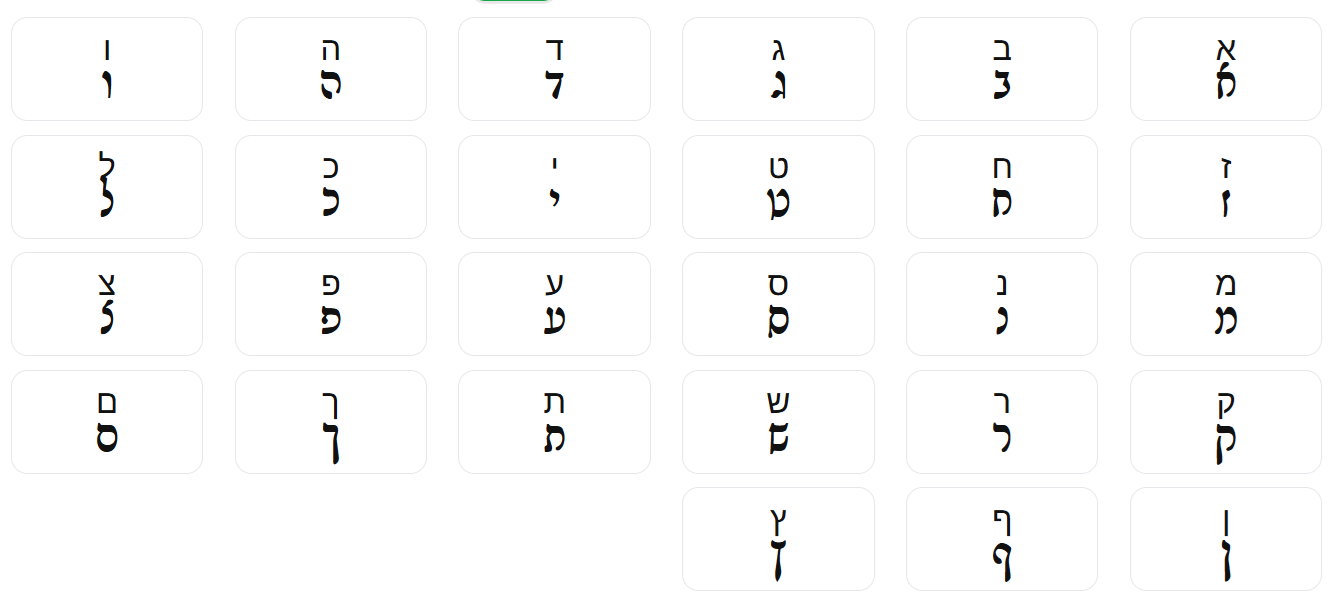Open the Tav (ת) card
The image size is (1338, 599).
click(554, 422)
